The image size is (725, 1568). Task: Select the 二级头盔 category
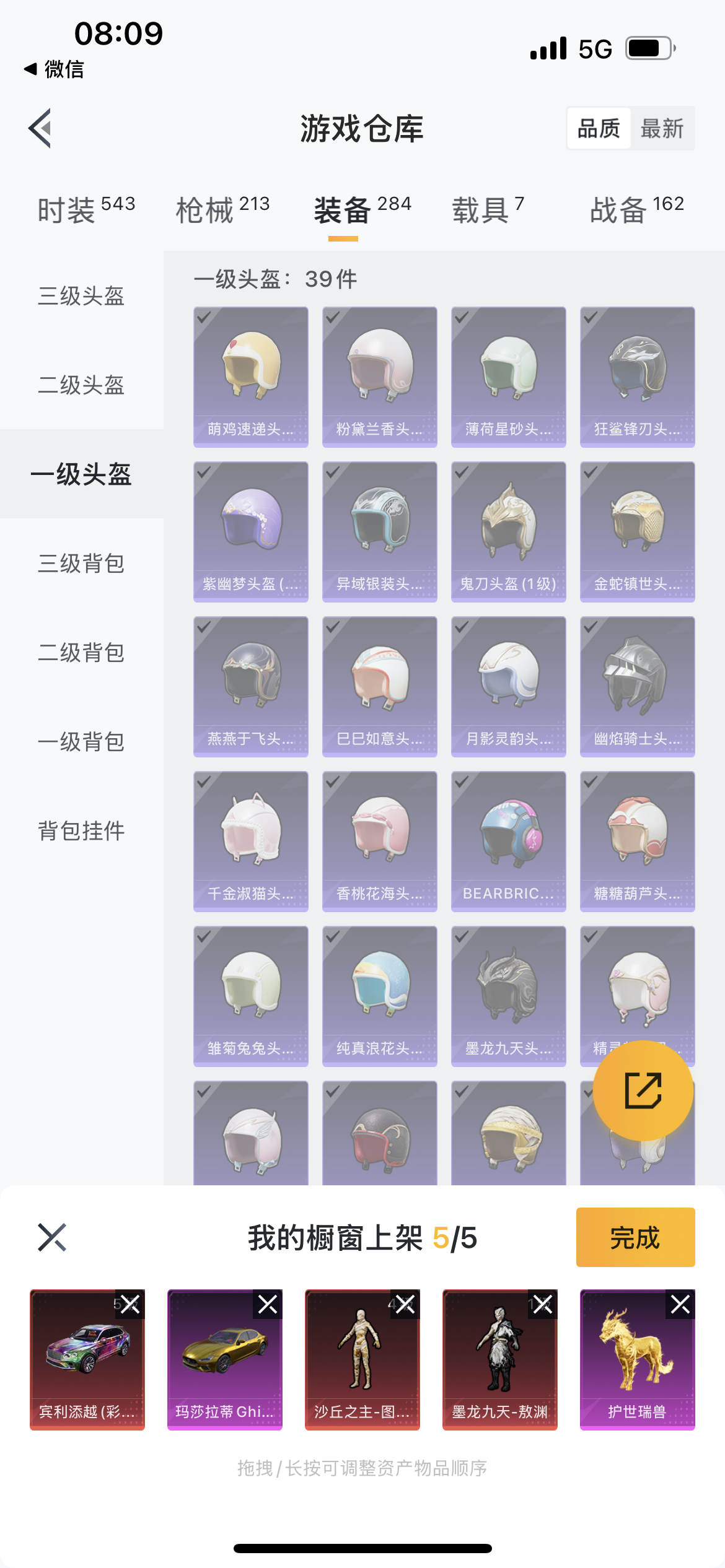(x=81, y=385)
